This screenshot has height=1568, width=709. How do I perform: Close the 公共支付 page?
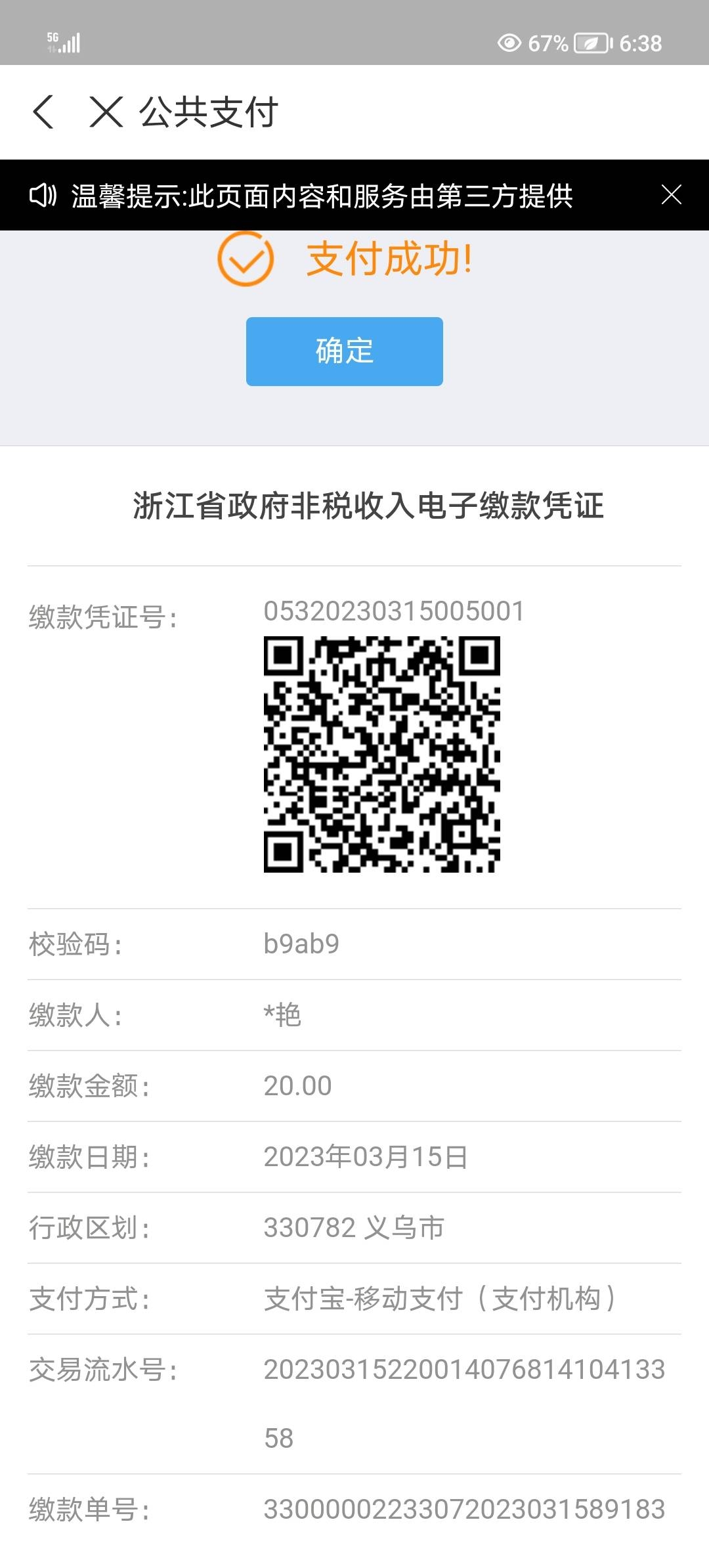[106, 112]
